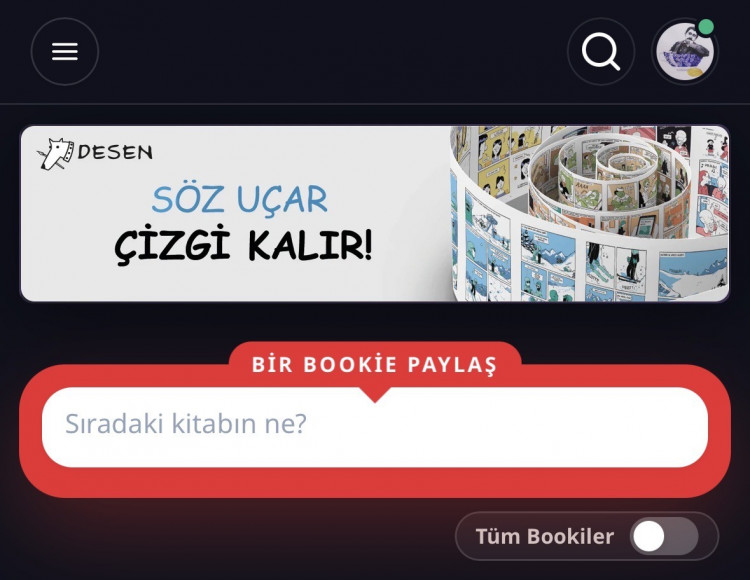Tap the 'Sıradaki kitabın ne?' field
Image resolution: width=750 pixels, height=580 pixels.
tap(374, 426)
